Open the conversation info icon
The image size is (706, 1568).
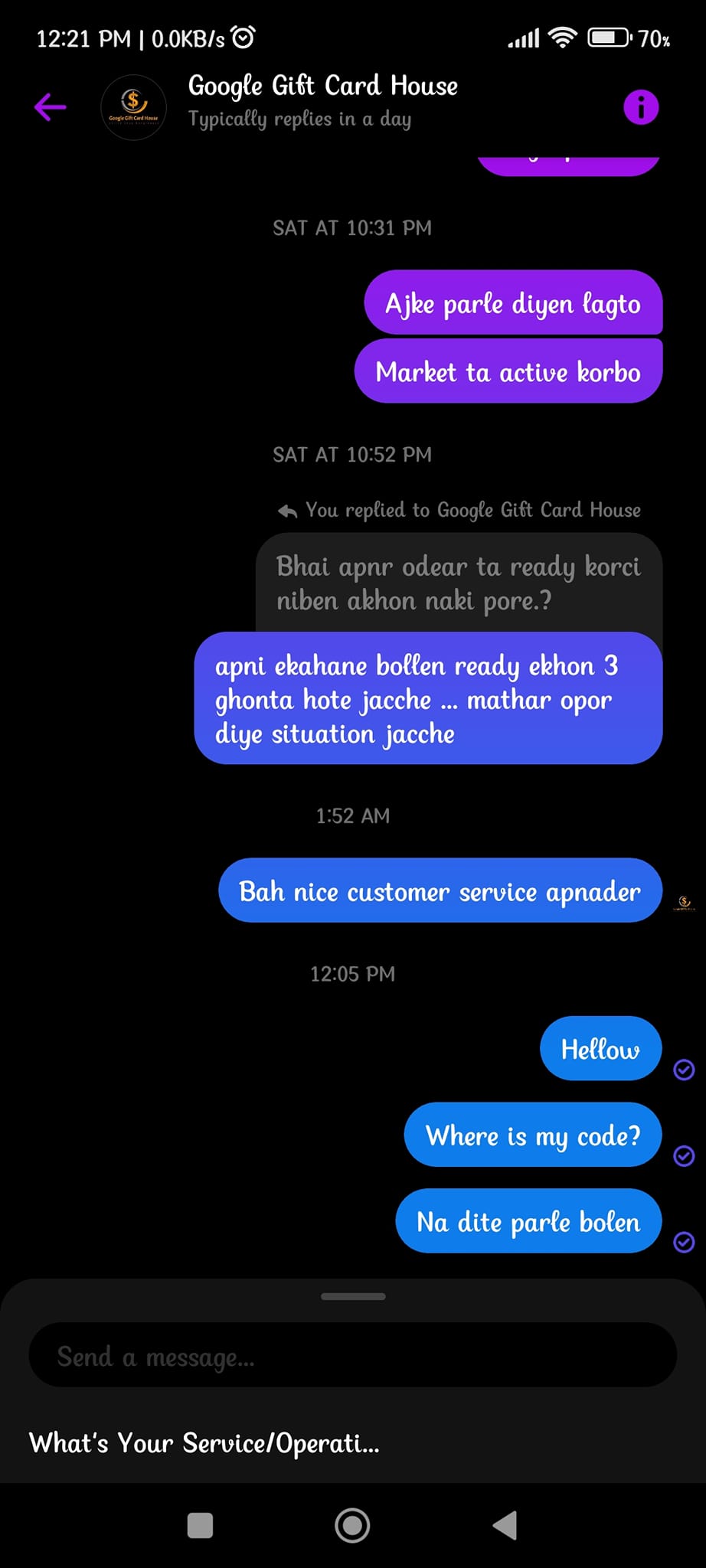click(641, 107)
